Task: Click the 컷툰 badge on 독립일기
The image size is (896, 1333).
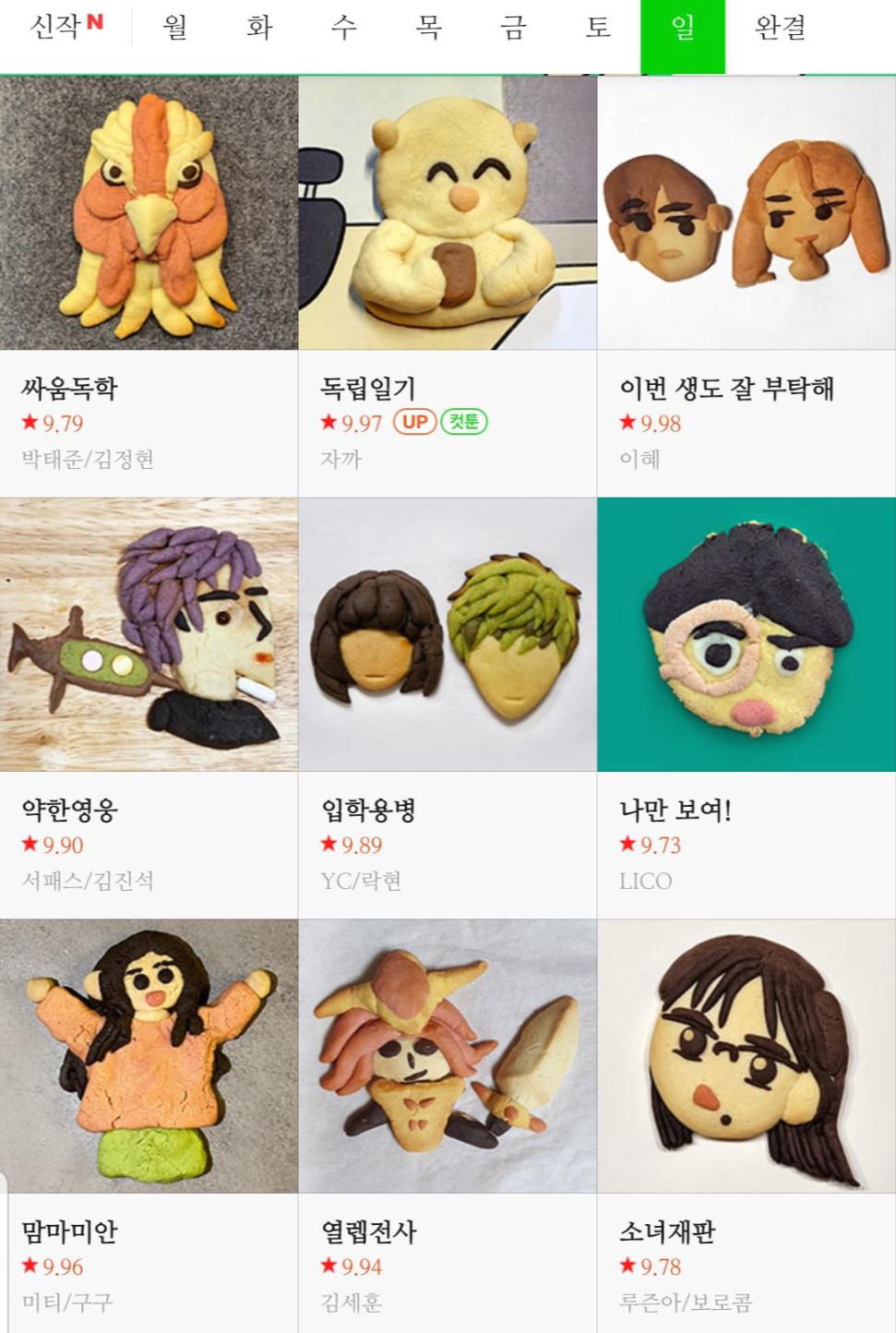Action: (467, 421)
